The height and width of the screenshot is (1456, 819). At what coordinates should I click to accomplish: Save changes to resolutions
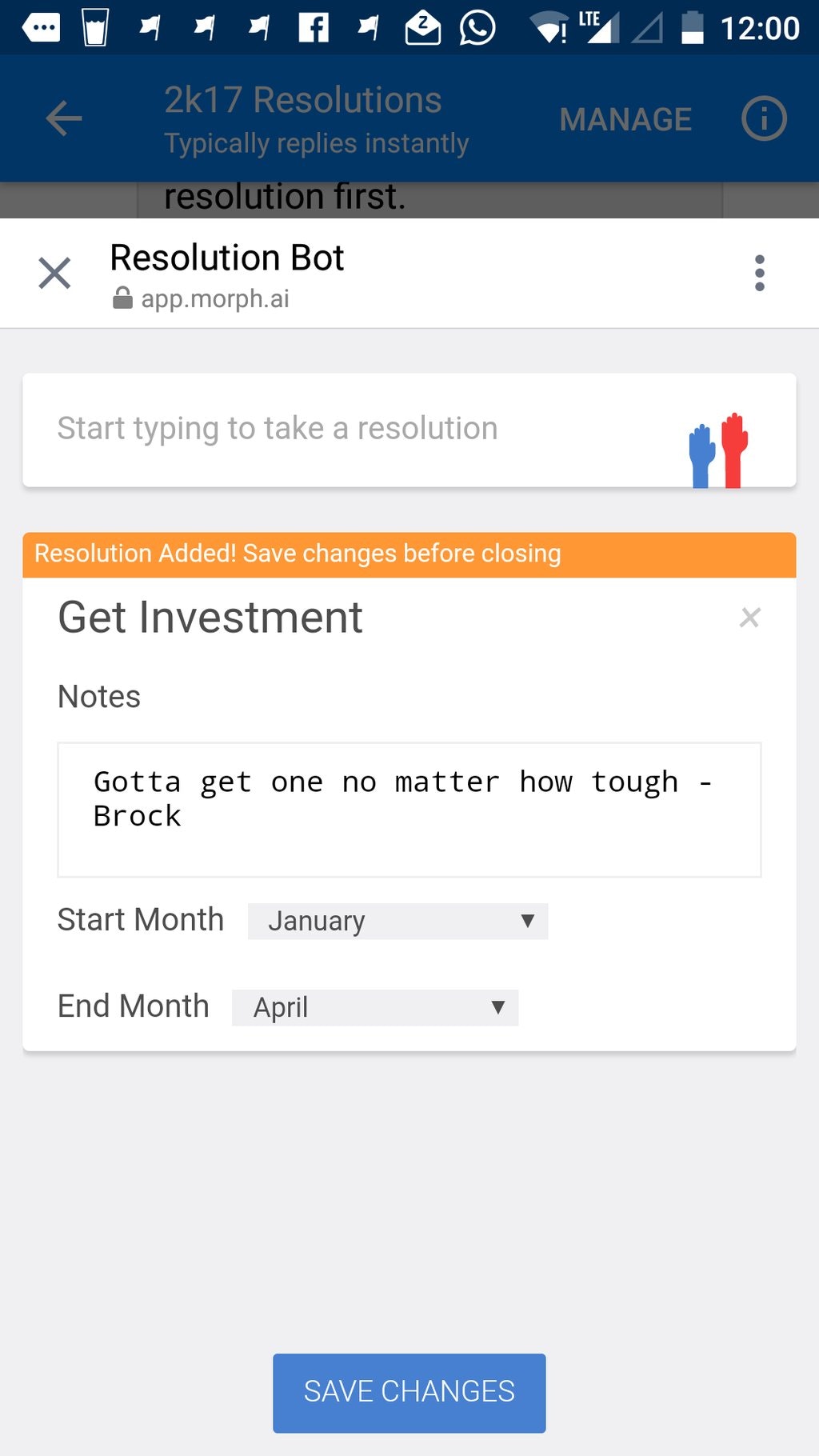point(409,1392)
